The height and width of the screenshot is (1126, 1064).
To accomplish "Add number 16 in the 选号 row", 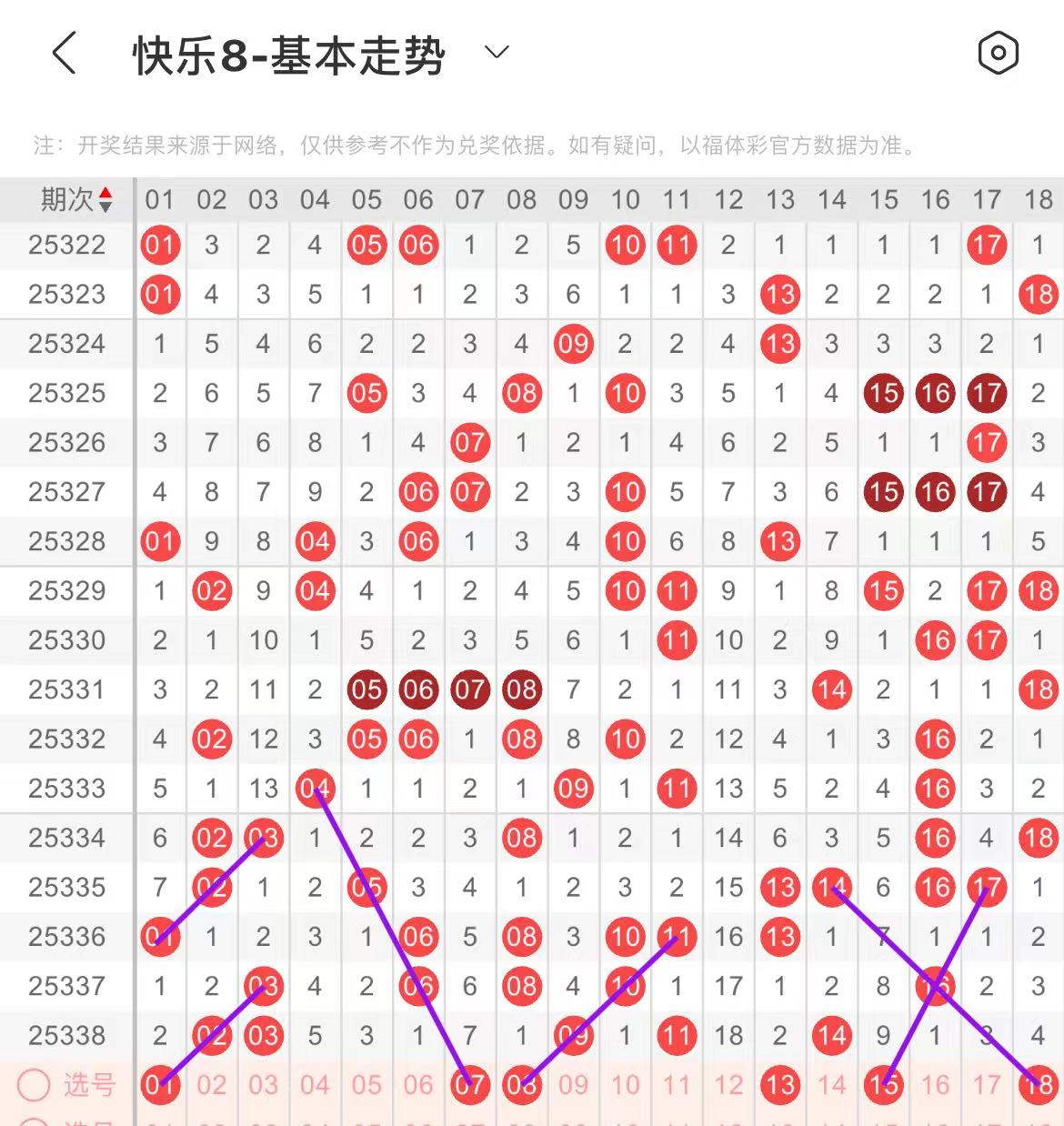I will (935, 1084).
